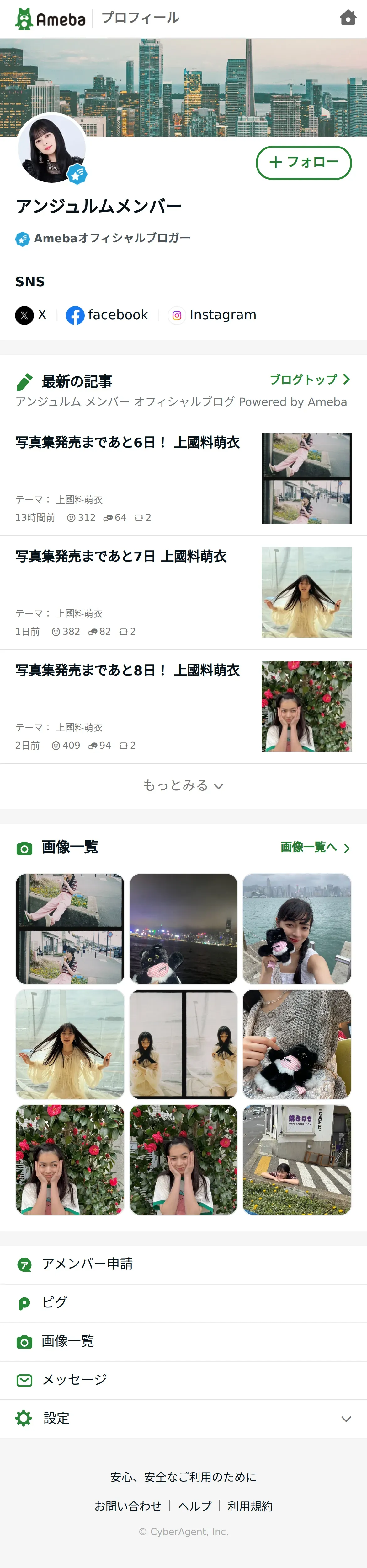
Task: Open the 画像一覧へ link
Action: click(314, 847)
